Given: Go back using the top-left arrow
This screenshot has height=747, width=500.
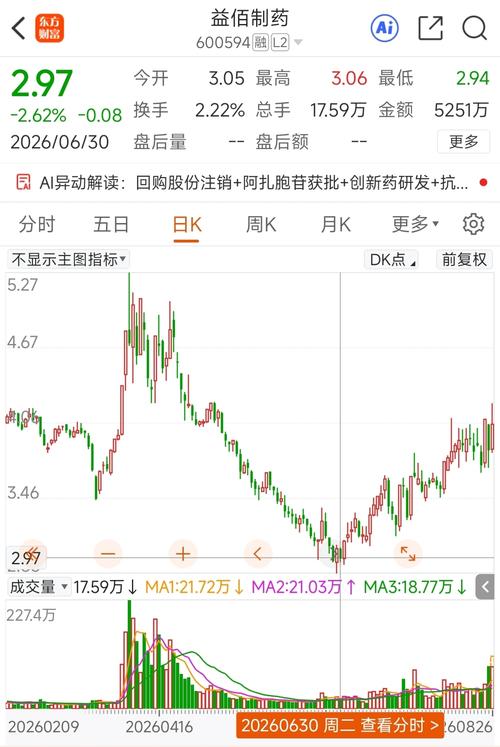Looking at the screenshot, I should (x=18, y=28).
